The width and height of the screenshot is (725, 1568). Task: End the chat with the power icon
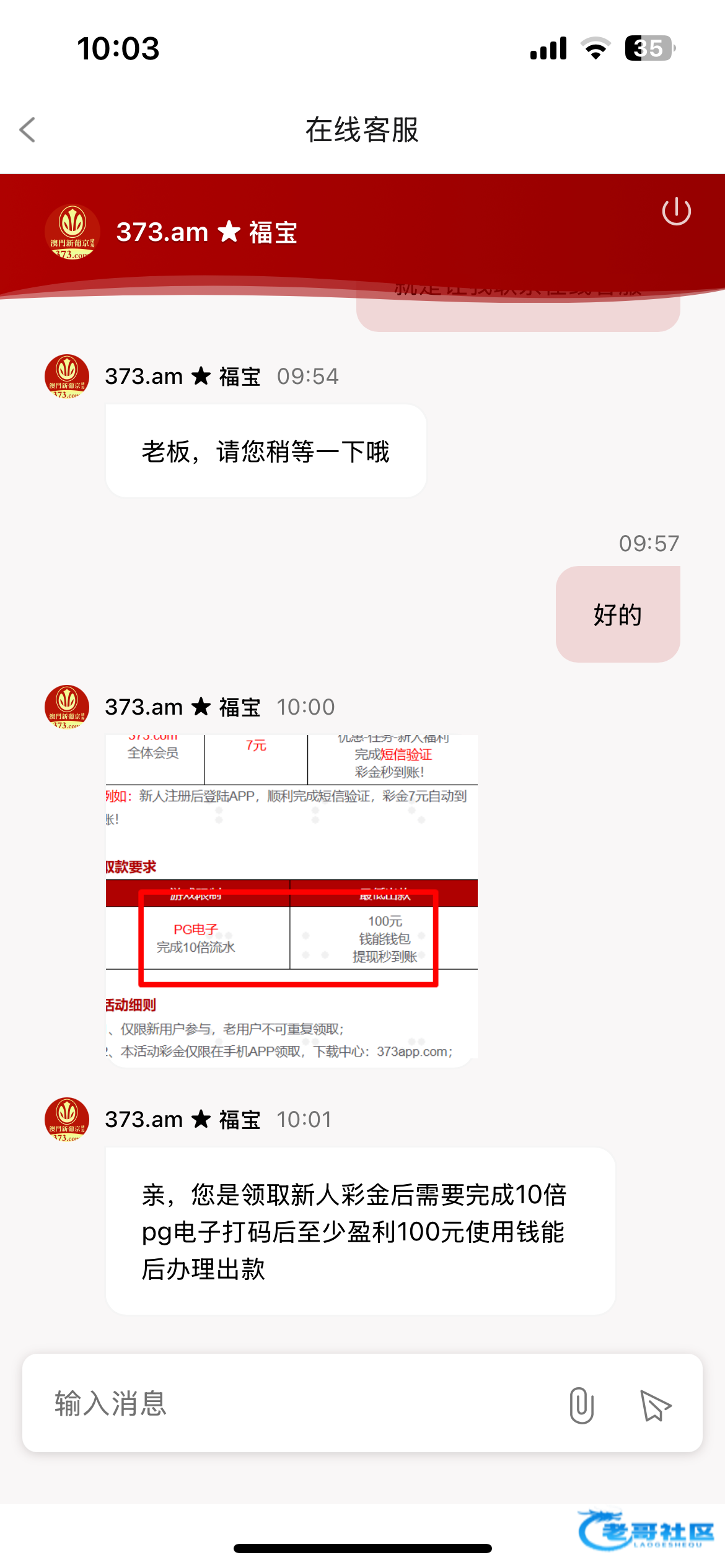click(x=676, y=211)
